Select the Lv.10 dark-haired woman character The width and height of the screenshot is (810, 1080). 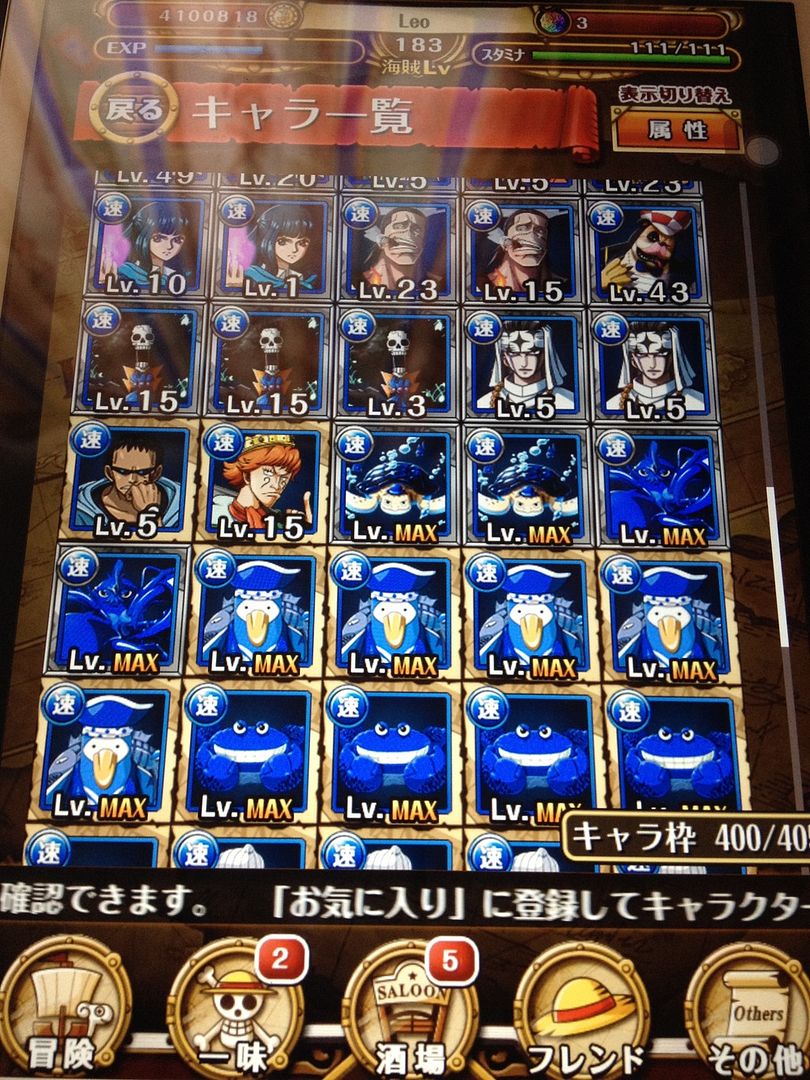pyautogui.click(x=148, y=247)
